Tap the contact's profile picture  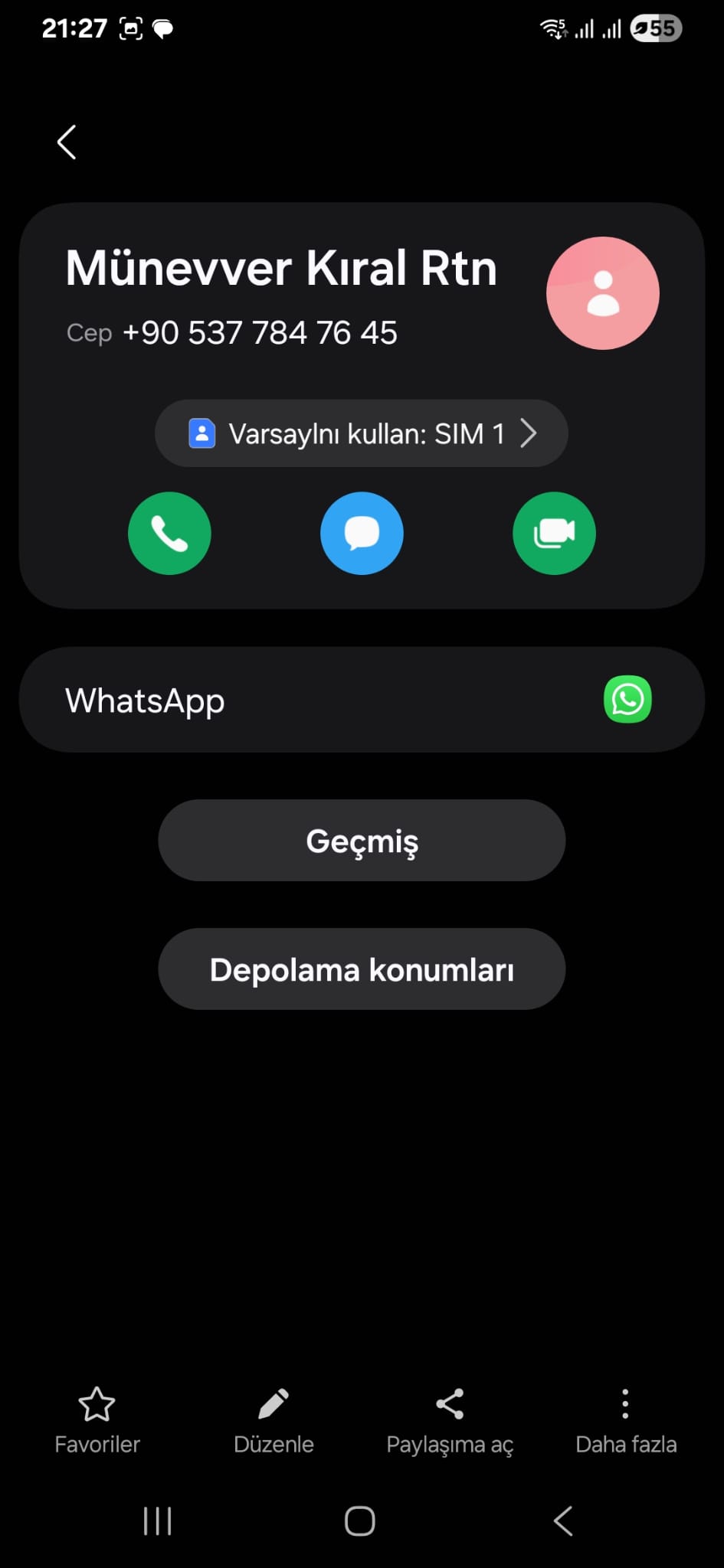coord(603,293)
